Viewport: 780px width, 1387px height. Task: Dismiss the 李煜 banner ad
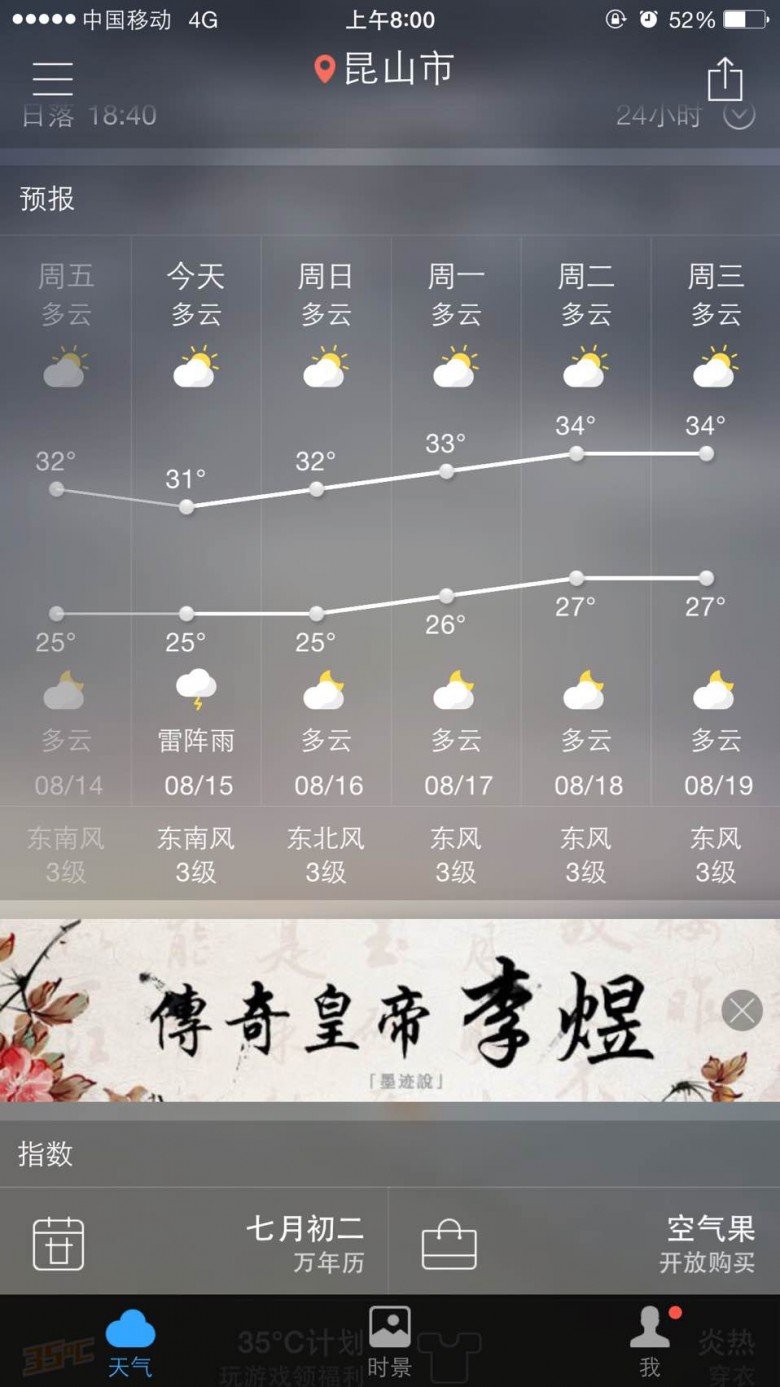pyautogui.click(x=742, y=1011)
